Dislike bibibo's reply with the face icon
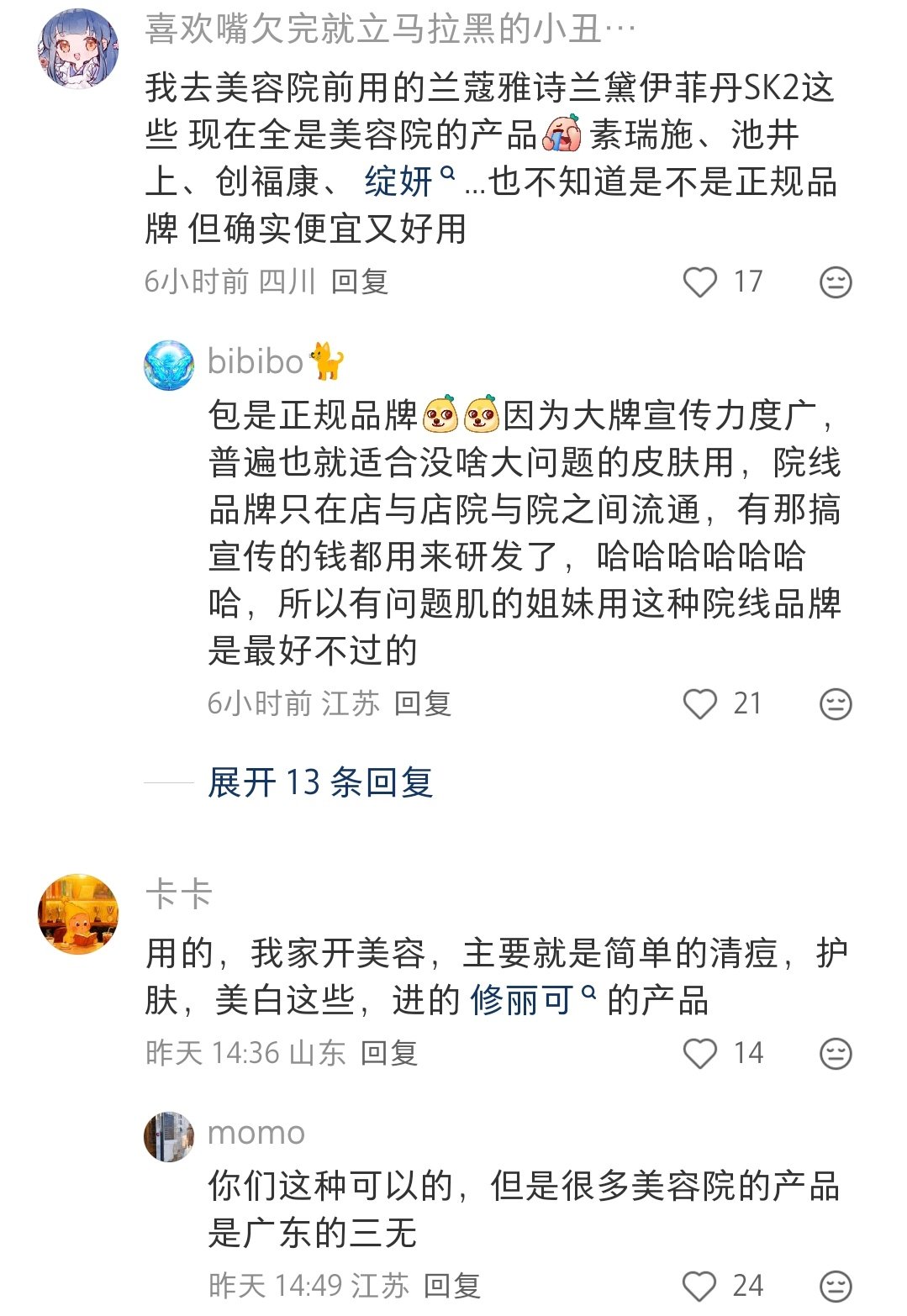Viewport: 907px width, 1316px height. [836, 704]
